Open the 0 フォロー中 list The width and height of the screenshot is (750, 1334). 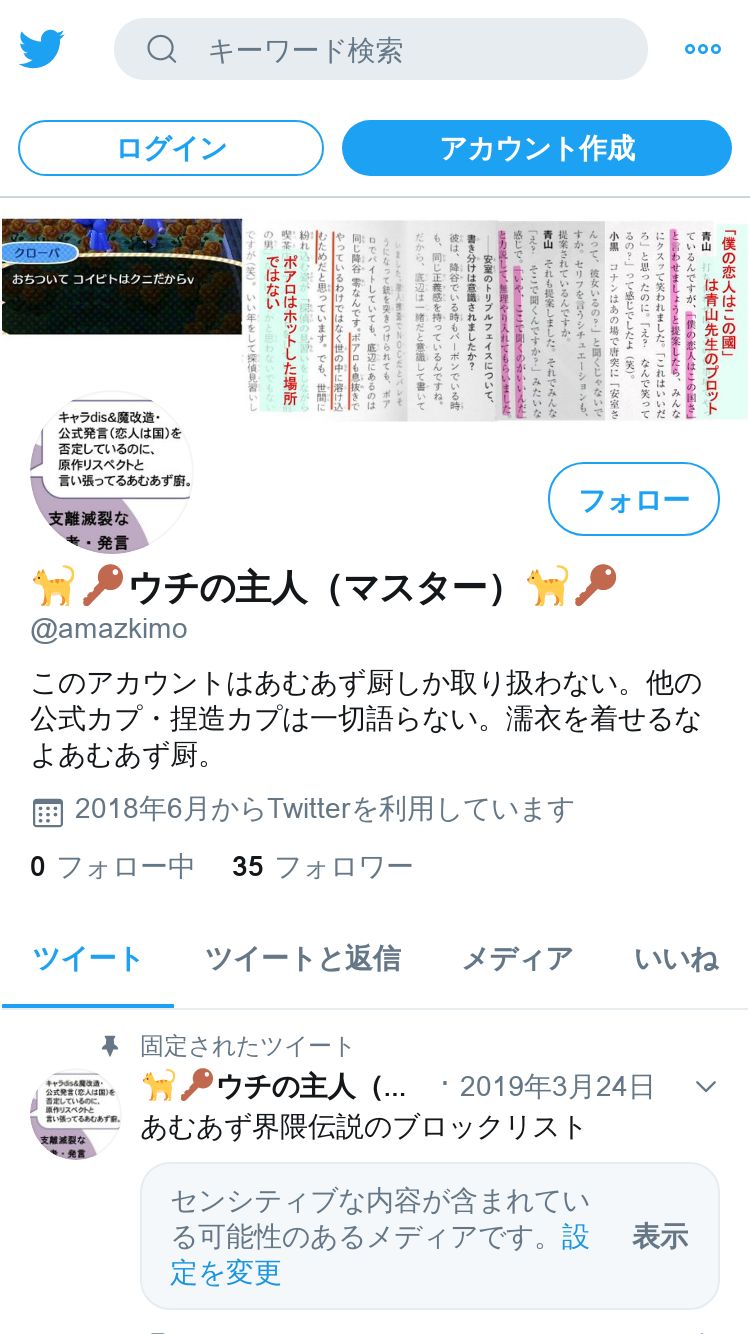point(112,866)
